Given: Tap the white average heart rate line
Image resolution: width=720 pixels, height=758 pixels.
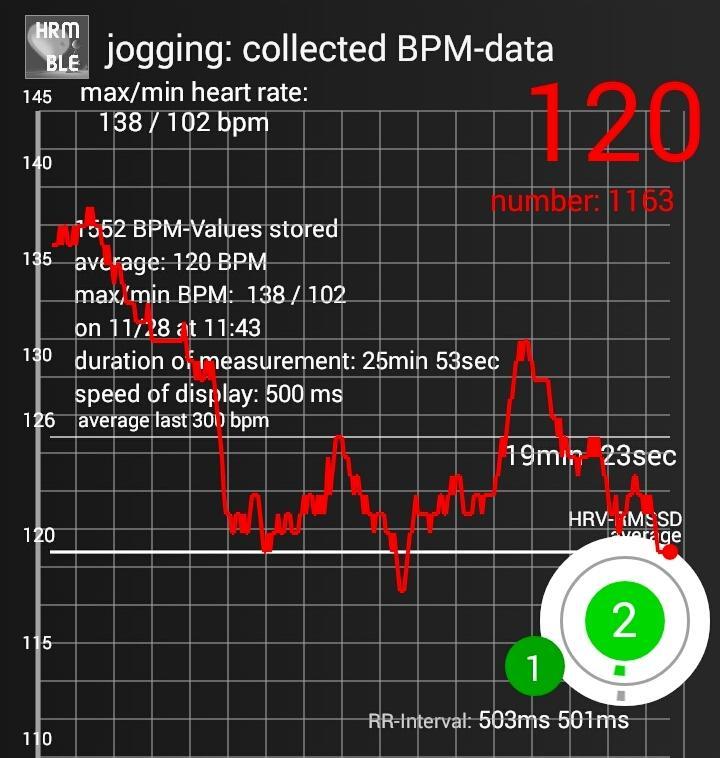Looking at the screenshot, I should (x=250, y=549).
